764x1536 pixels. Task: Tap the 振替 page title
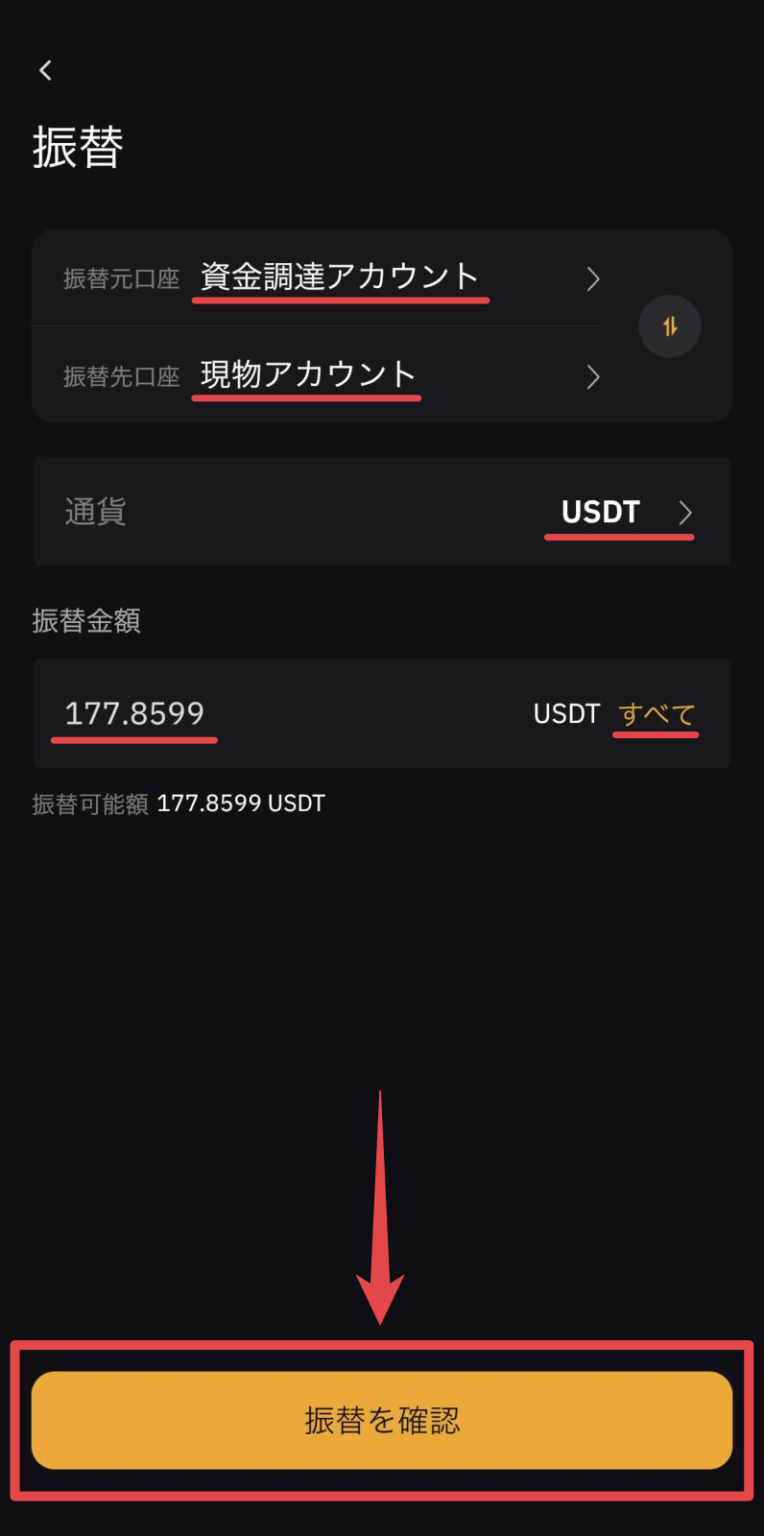(76, 147)
